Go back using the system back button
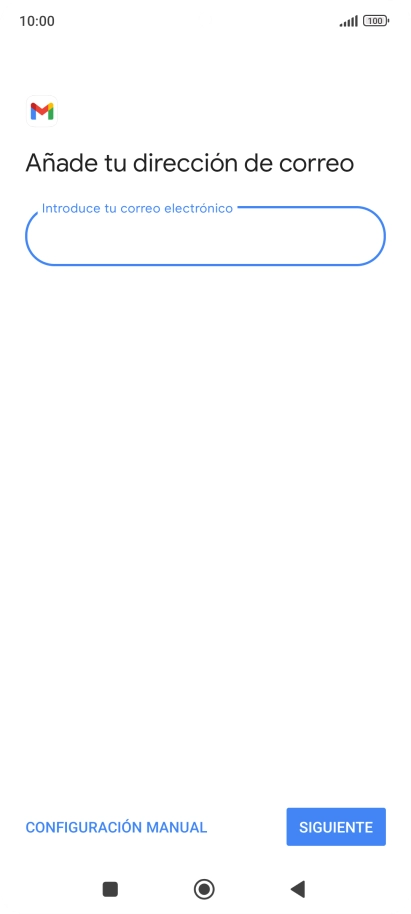Image resolution: width=411 pixels, height=914 pixels. point(298,889)
